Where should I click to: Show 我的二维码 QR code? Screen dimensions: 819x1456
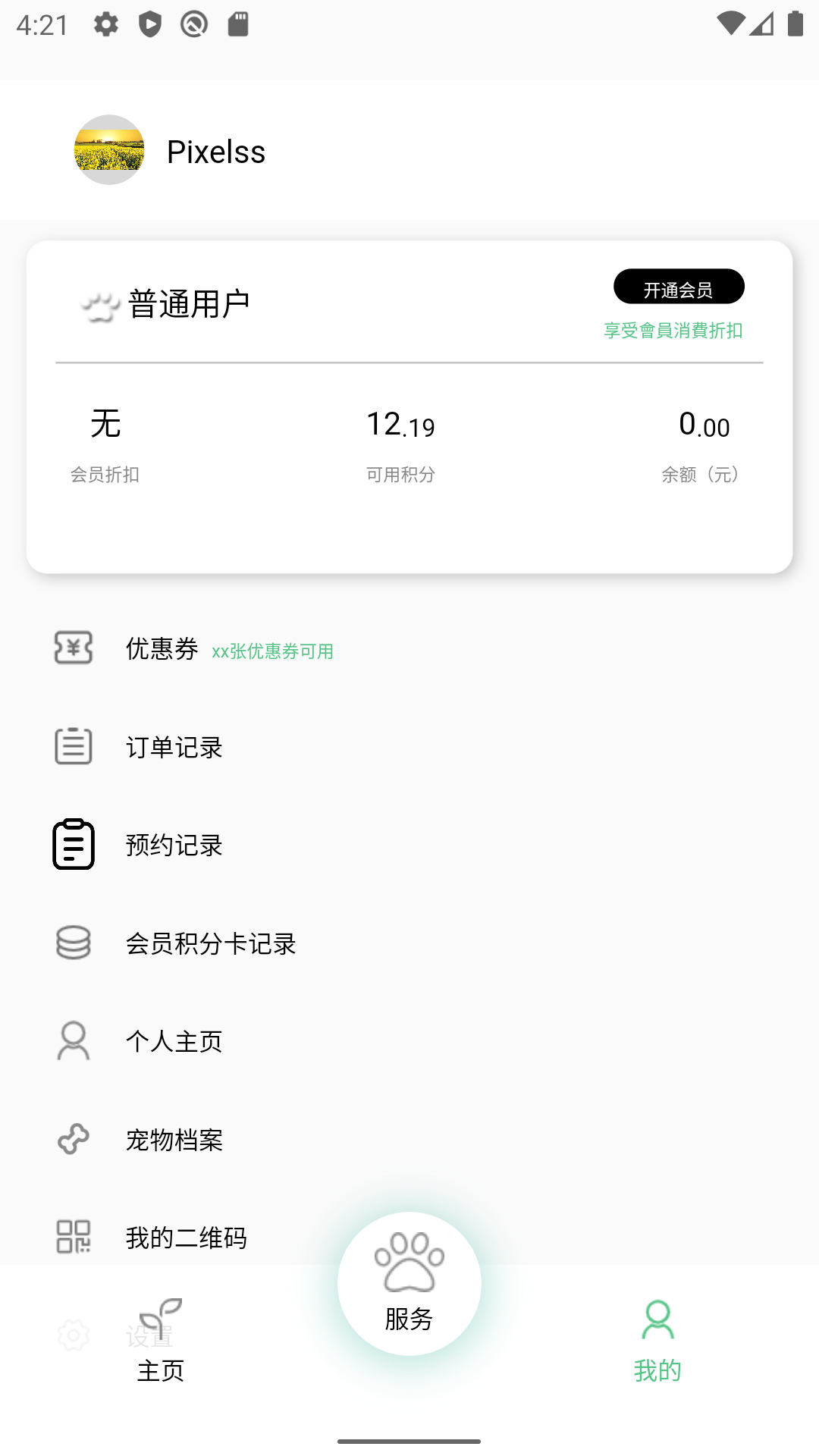[x=186, y=1237]
